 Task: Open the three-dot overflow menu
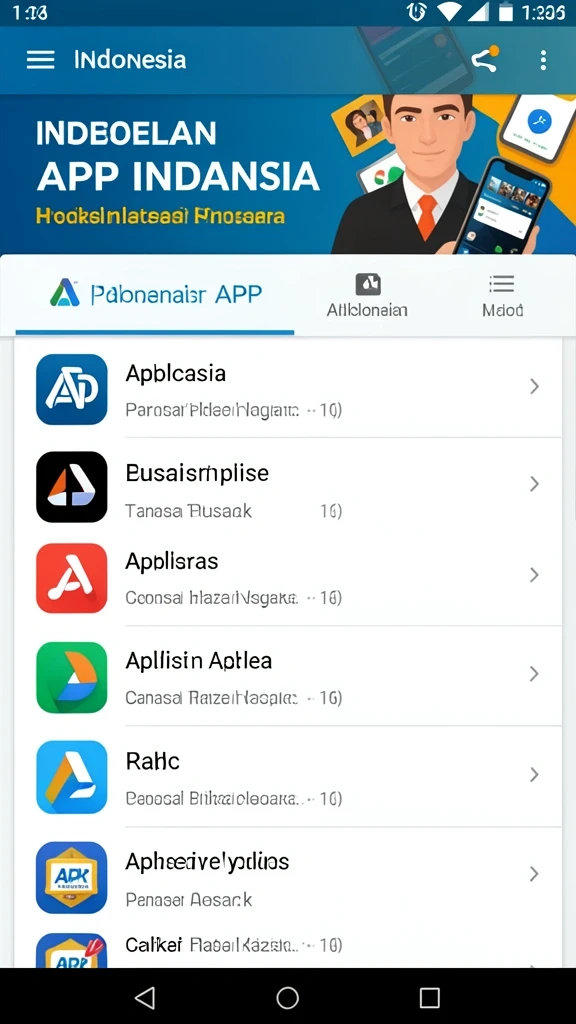[543, 60]
